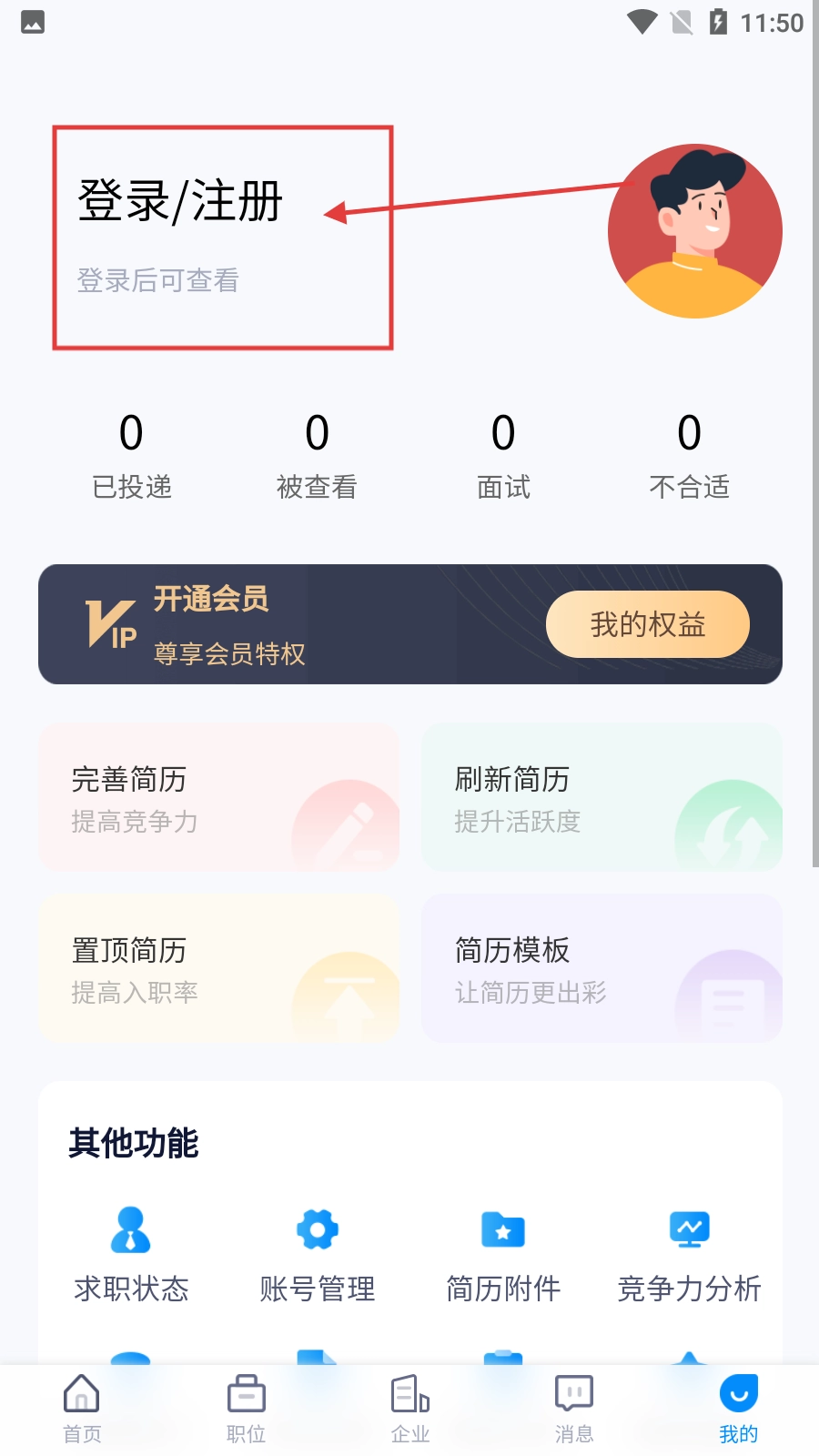Viewport: 819px width, 1456px height.
Task: Open the 消息 tab
Action: (x=574, y=1409)
